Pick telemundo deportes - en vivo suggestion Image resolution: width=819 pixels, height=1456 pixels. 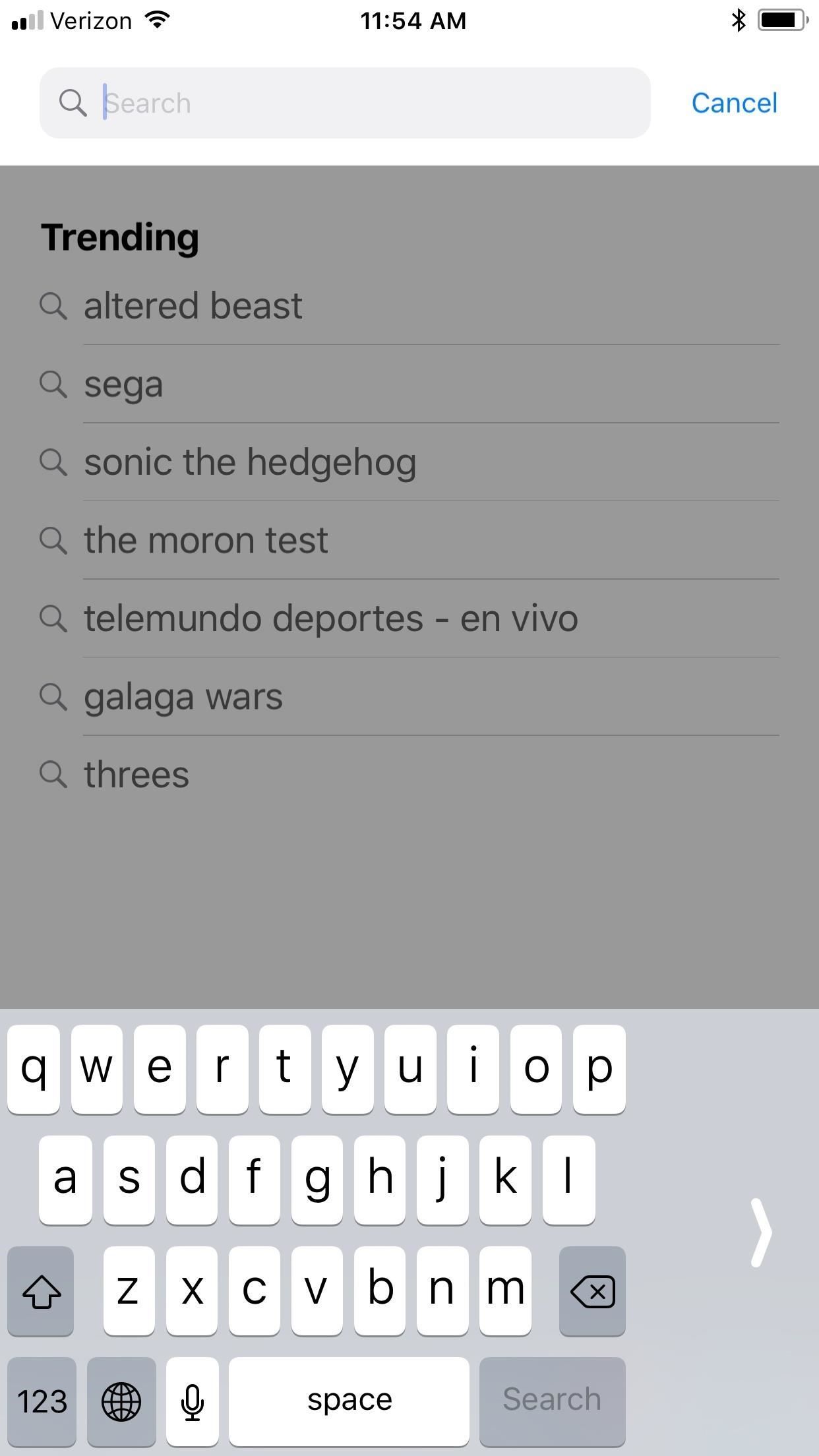(x=331, y=619)
